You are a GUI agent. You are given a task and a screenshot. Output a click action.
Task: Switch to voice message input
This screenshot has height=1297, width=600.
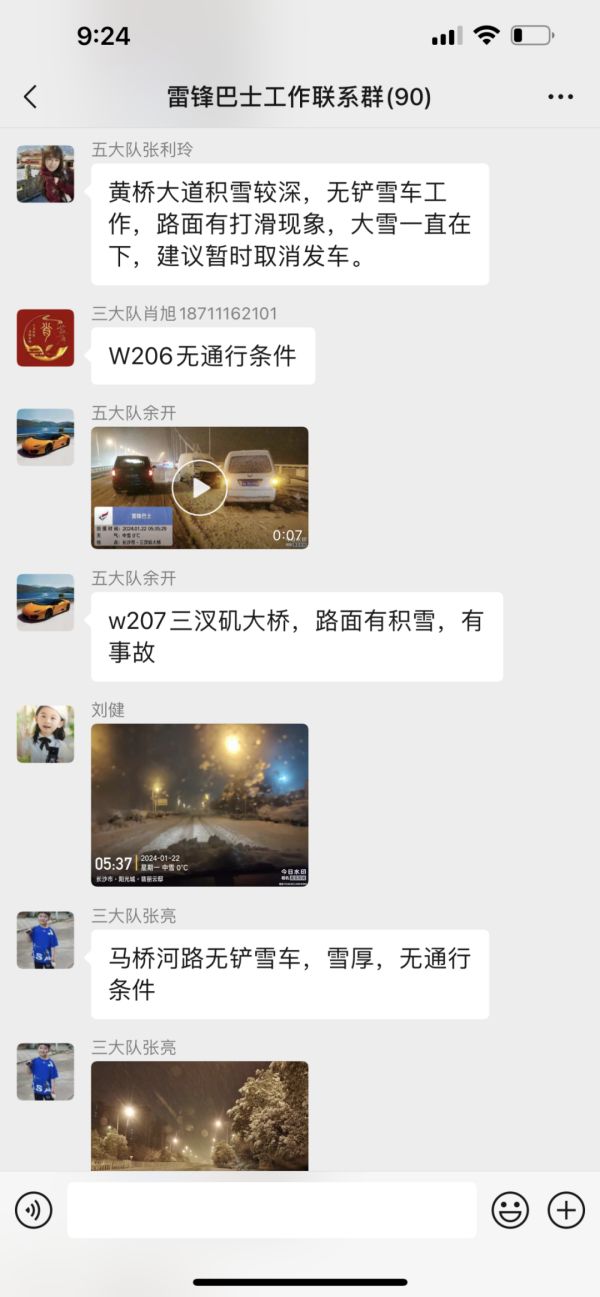click(x=33, y=1211)
